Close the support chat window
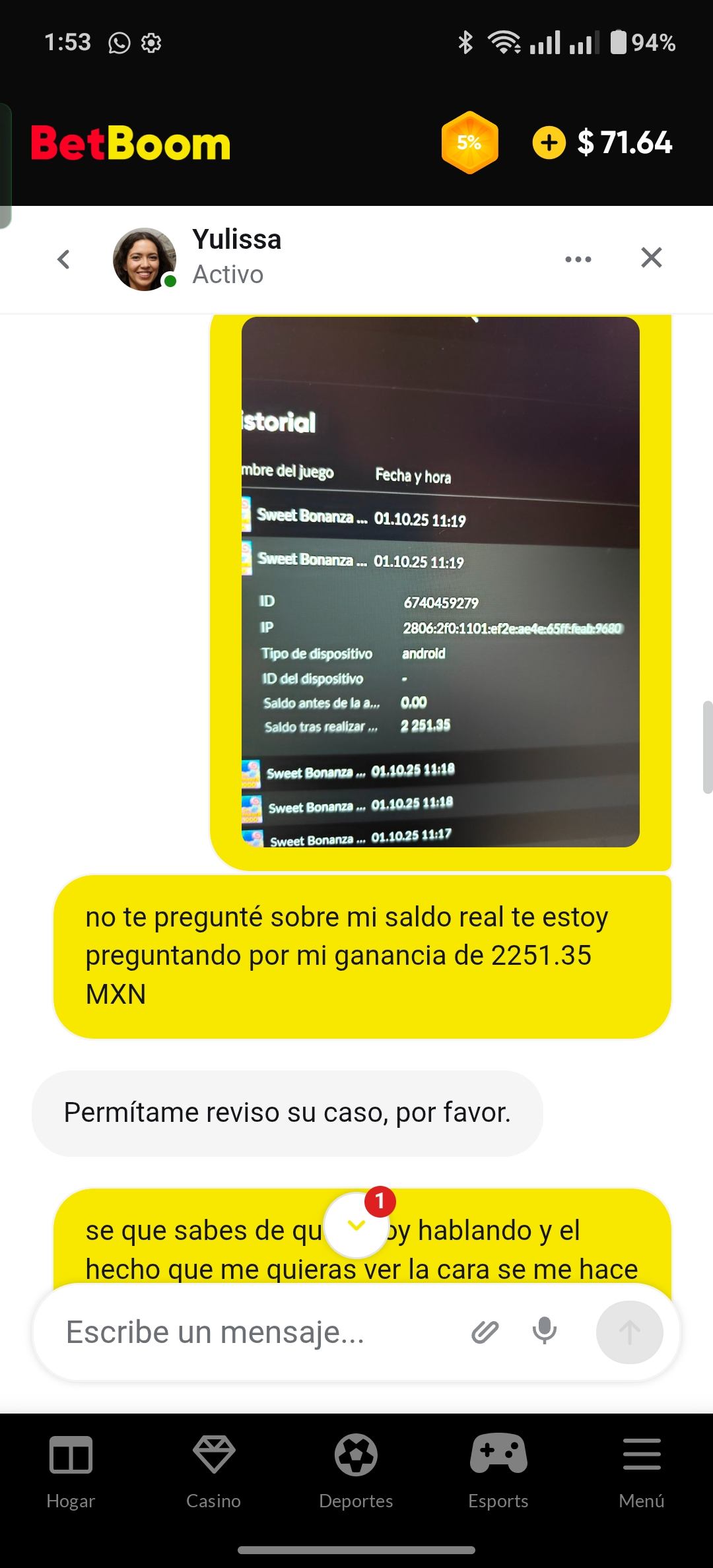This screenshot has height=1568, width=713. click(x=651, y=257)
